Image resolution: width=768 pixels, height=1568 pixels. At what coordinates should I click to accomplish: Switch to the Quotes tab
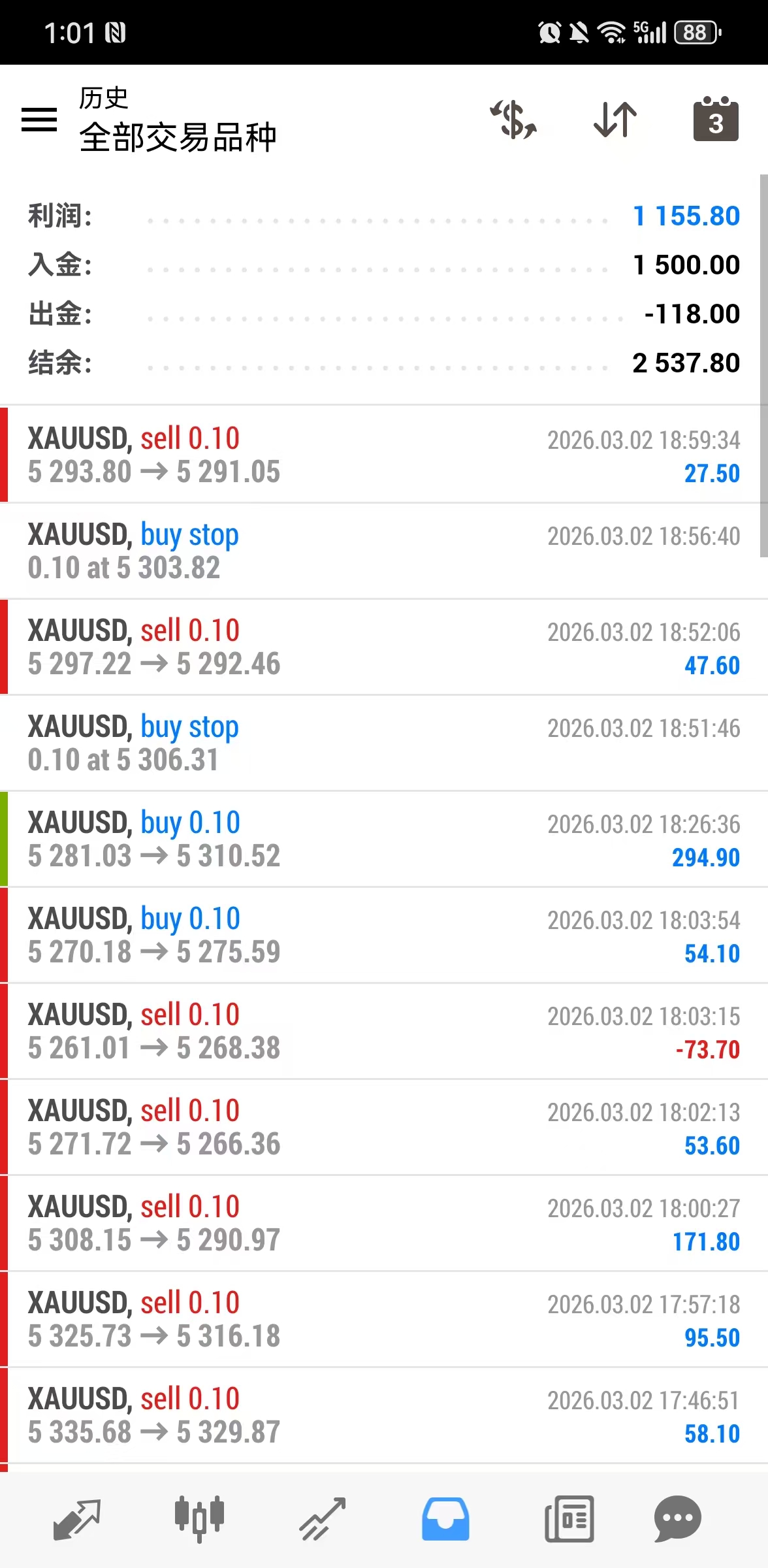tap(77, 1518)
